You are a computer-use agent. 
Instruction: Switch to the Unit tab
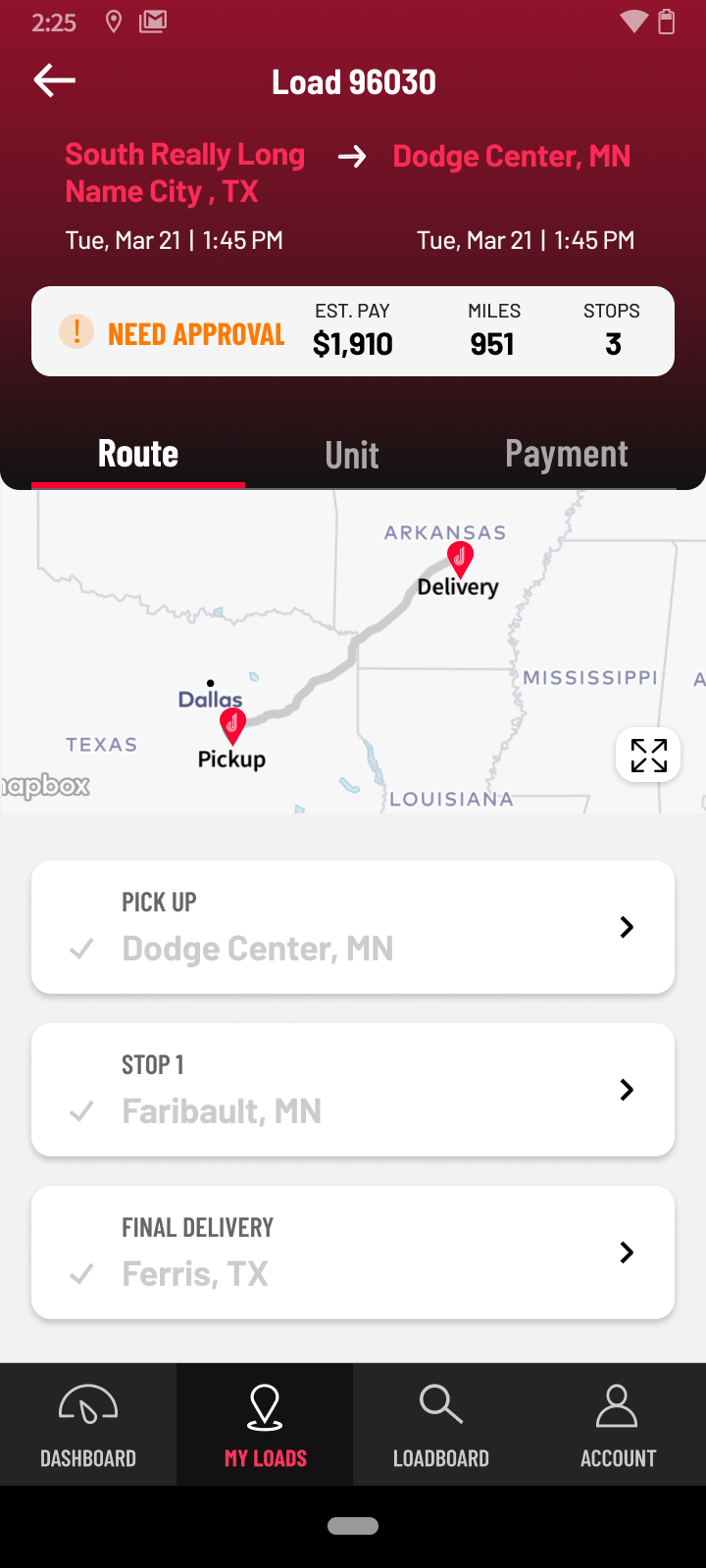coord(352,455)
